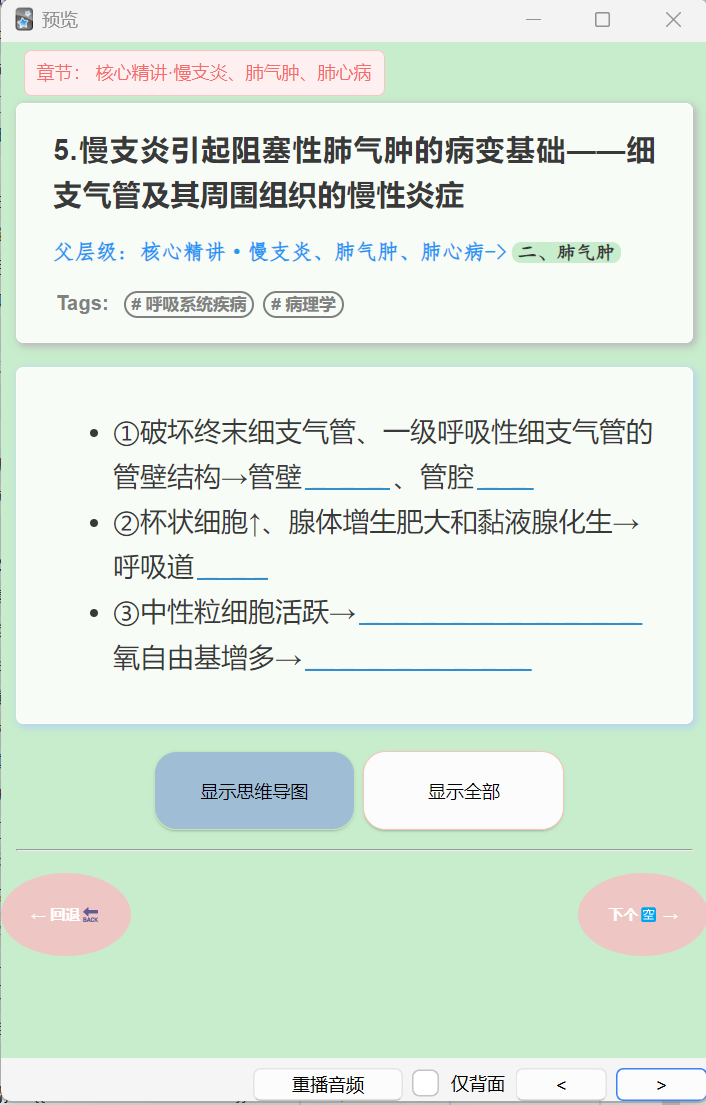Go to next card with > button
This screenshot has width=706, height=1105.
pyautogui.click(x=660, y=1084)
